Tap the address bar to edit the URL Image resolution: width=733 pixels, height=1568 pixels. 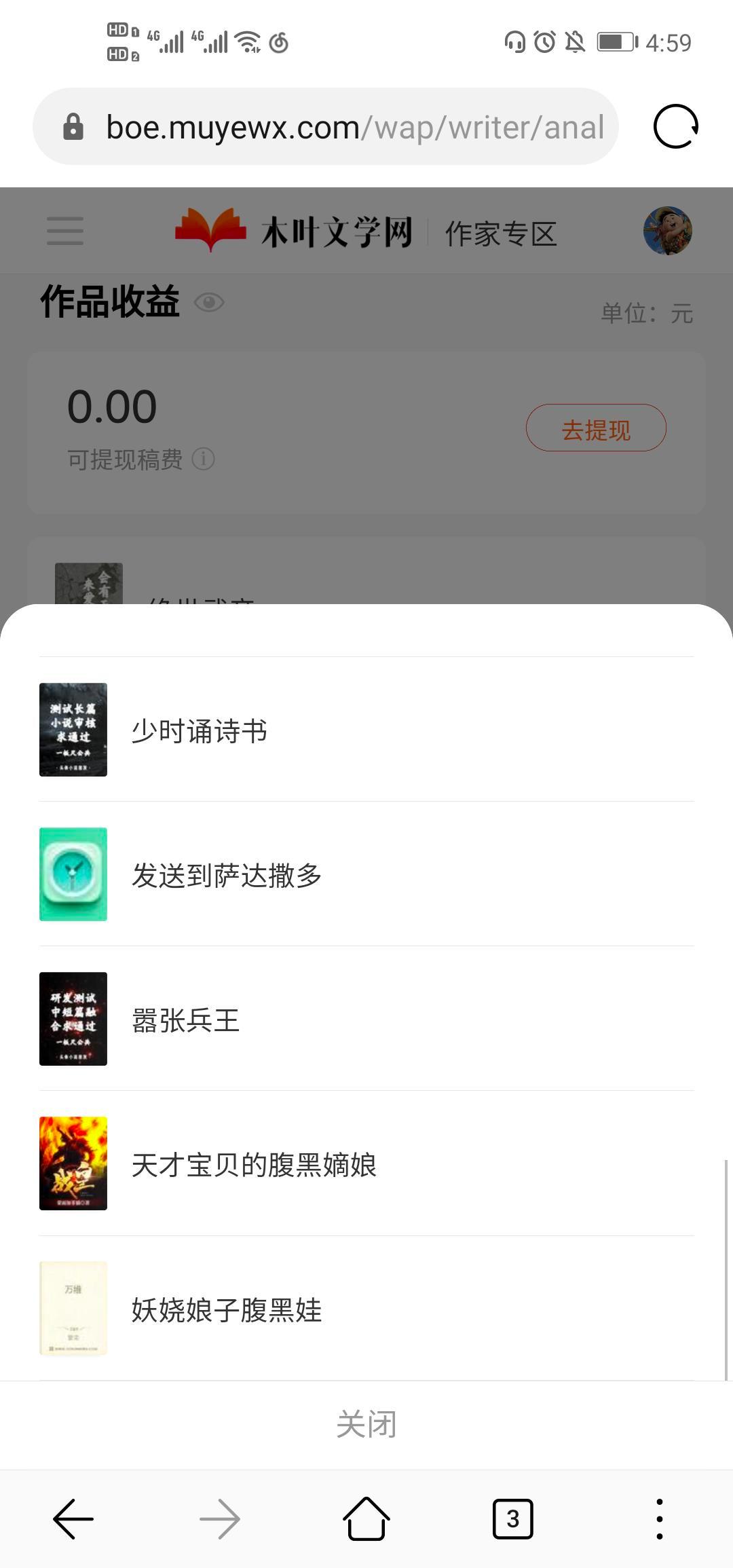pos(339,128)
